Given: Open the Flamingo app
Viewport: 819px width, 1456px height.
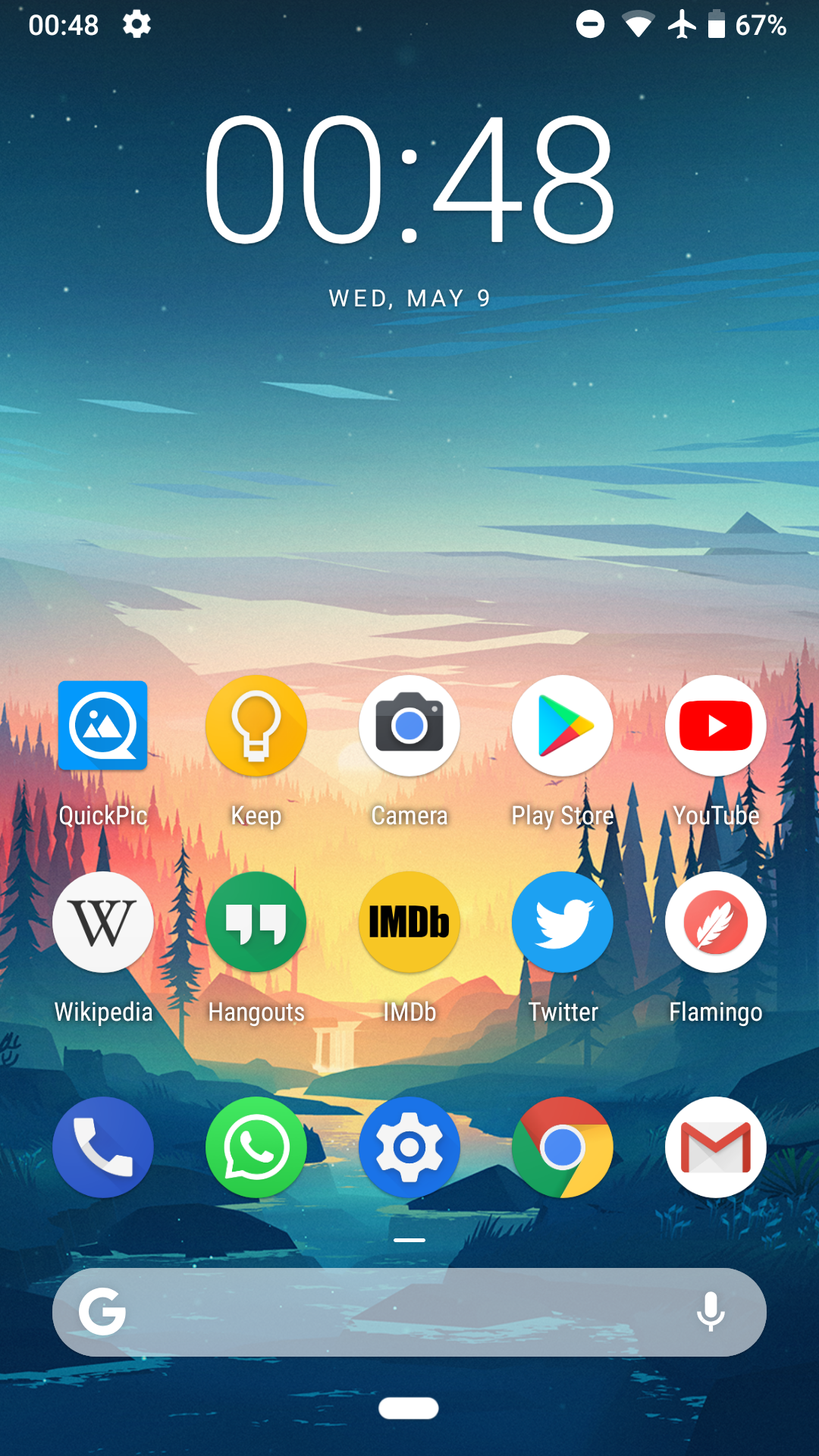Looking at the screenshot, I should pyautogui.click(x=716, y=922).
